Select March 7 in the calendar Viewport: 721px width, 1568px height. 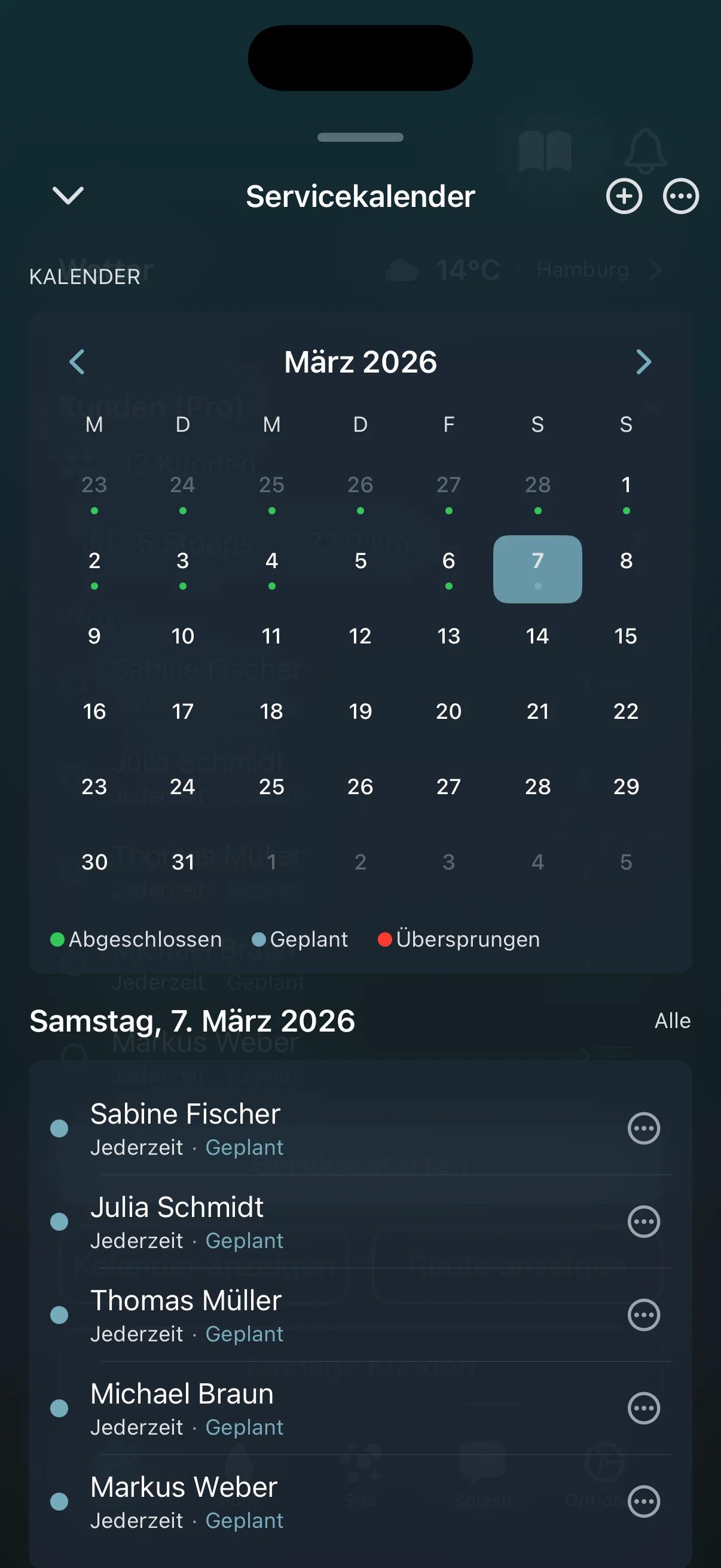[x=537, y=569]
